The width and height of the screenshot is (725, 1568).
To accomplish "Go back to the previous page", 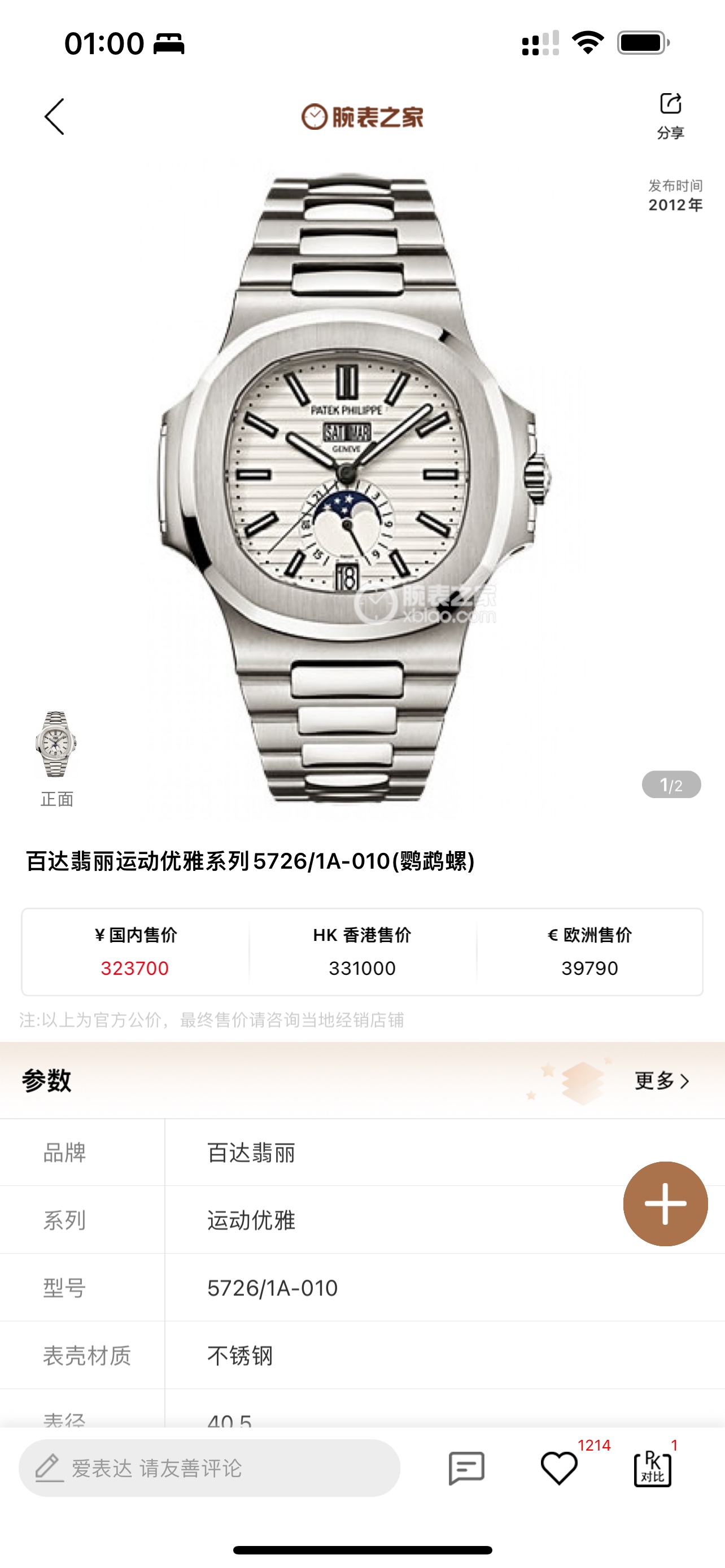I will pyautogui.click(x=54, y=116).
